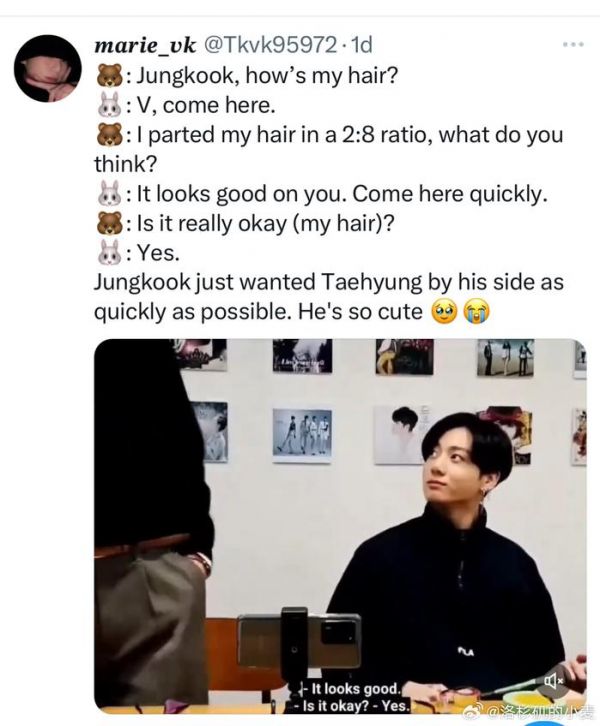Unmute the video with the speaker icon
600x726 pixels.
click(x=554, y=680)
